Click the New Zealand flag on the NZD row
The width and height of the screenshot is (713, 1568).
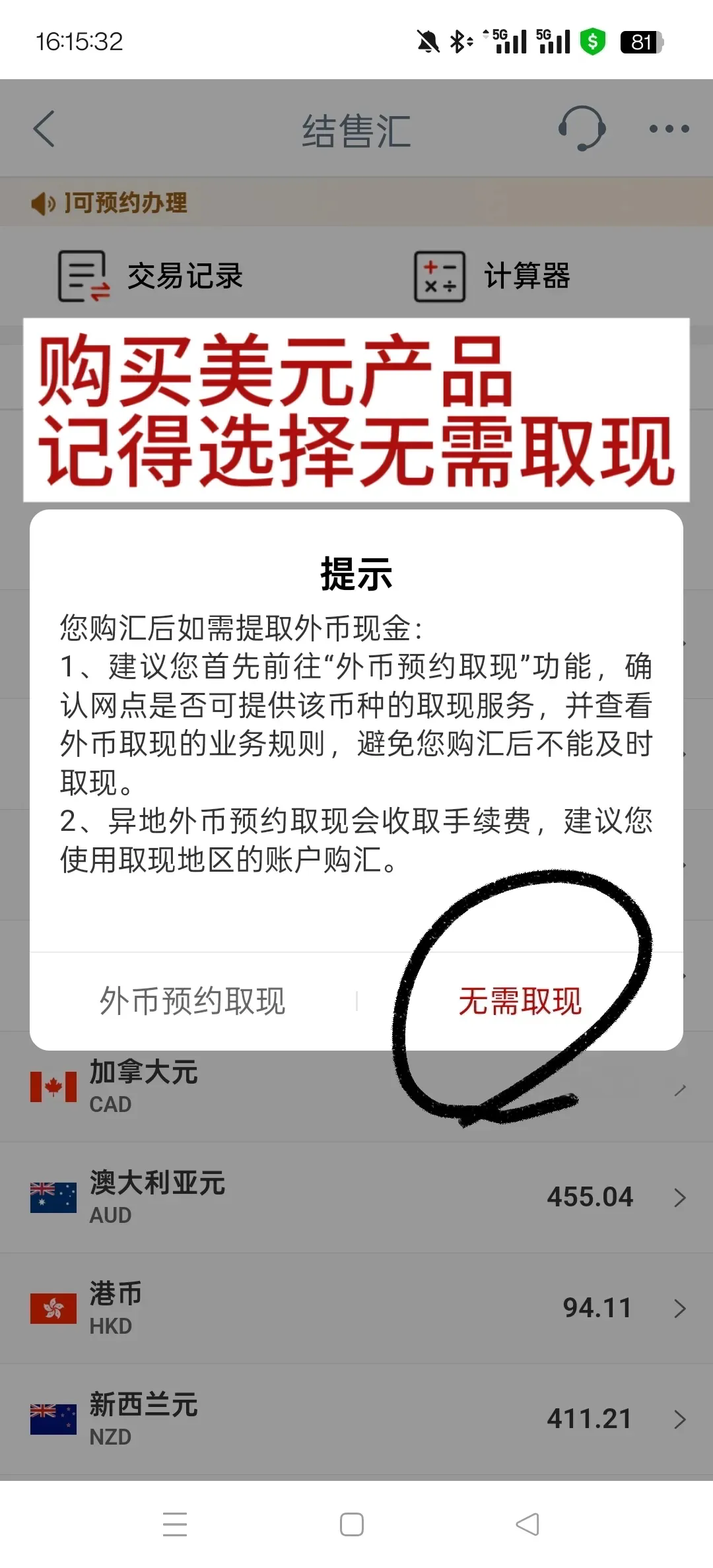53,1418
